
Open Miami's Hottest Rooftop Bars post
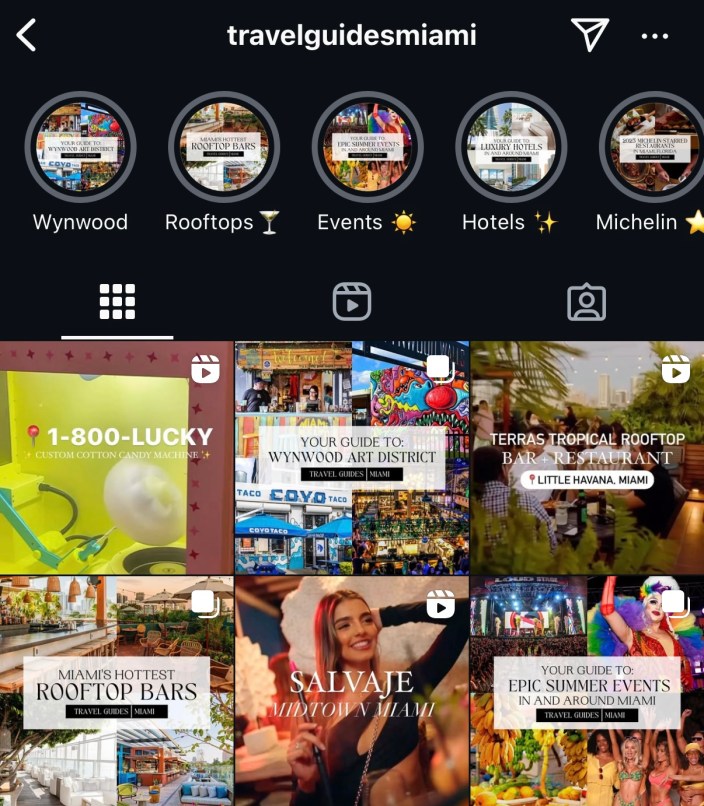coord(116,691)
